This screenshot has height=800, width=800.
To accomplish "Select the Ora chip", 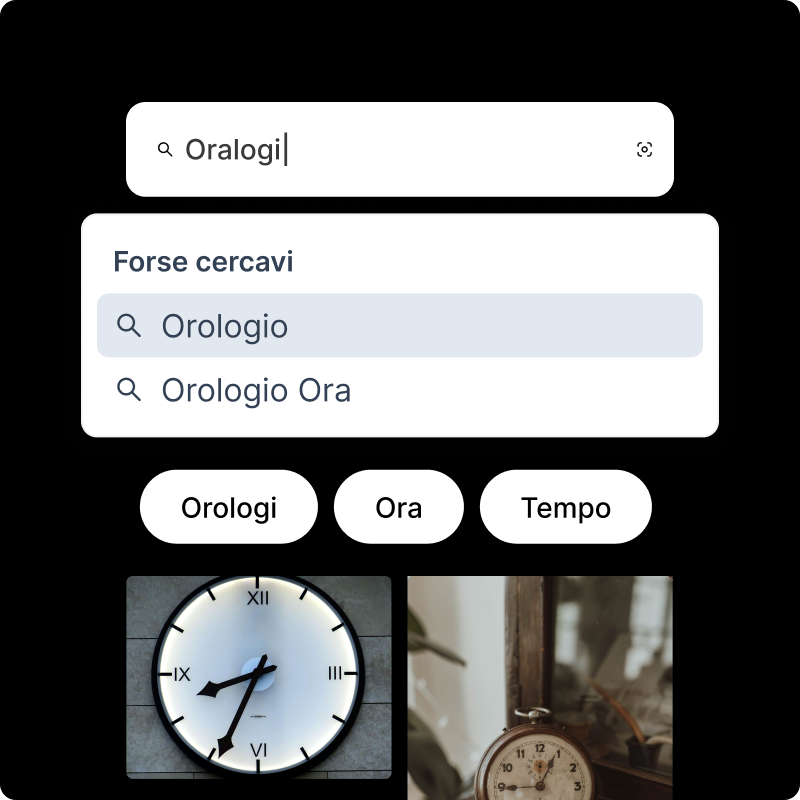I will (x=399, y=508).
